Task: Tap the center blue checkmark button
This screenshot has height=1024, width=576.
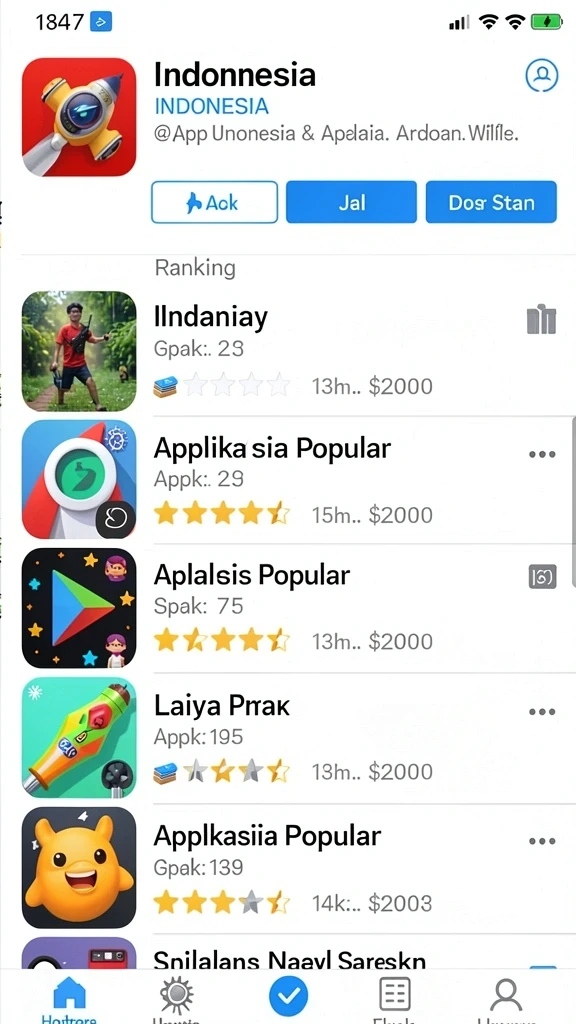Action: coord(289,996)
